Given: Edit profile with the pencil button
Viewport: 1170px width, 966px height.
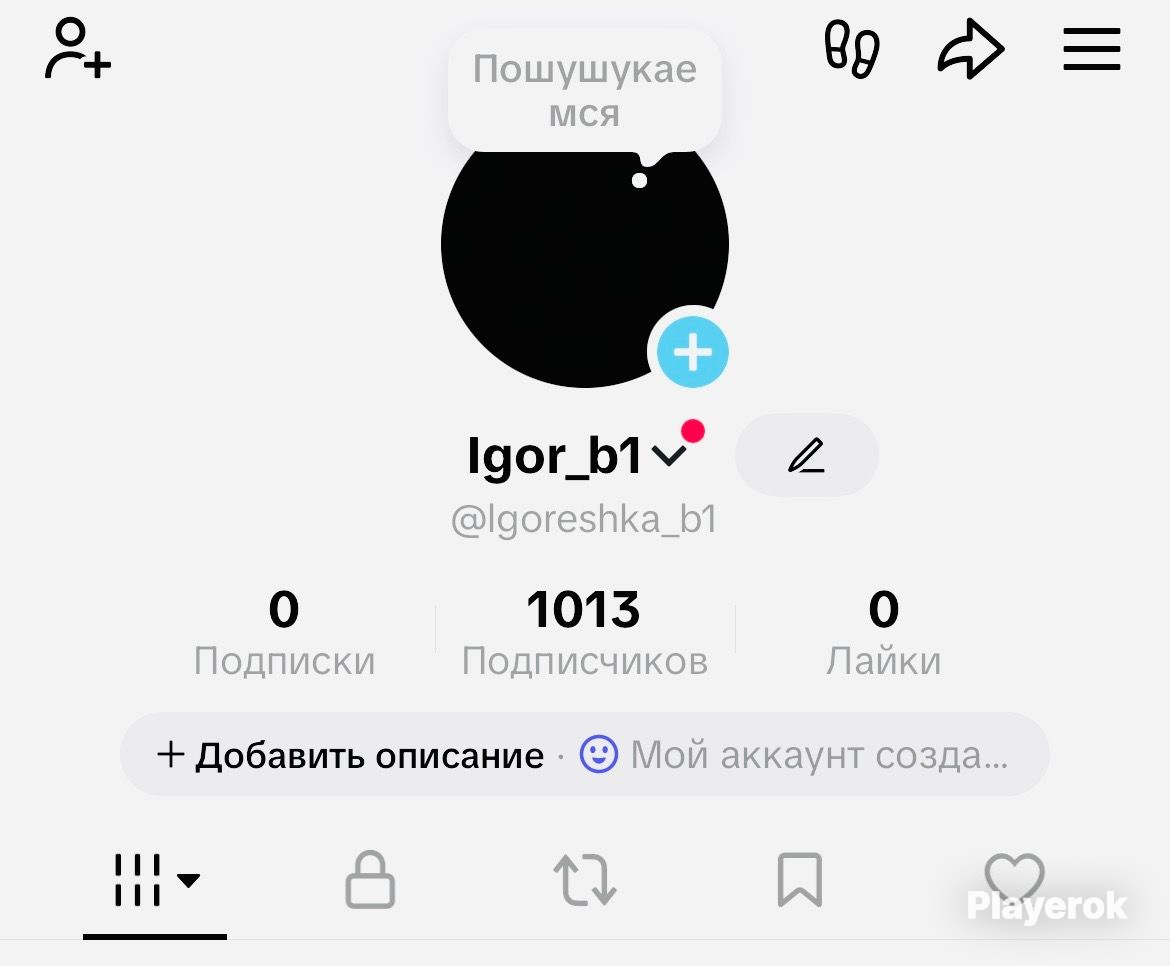Looking at the screenshot, I should coord(806,456).
